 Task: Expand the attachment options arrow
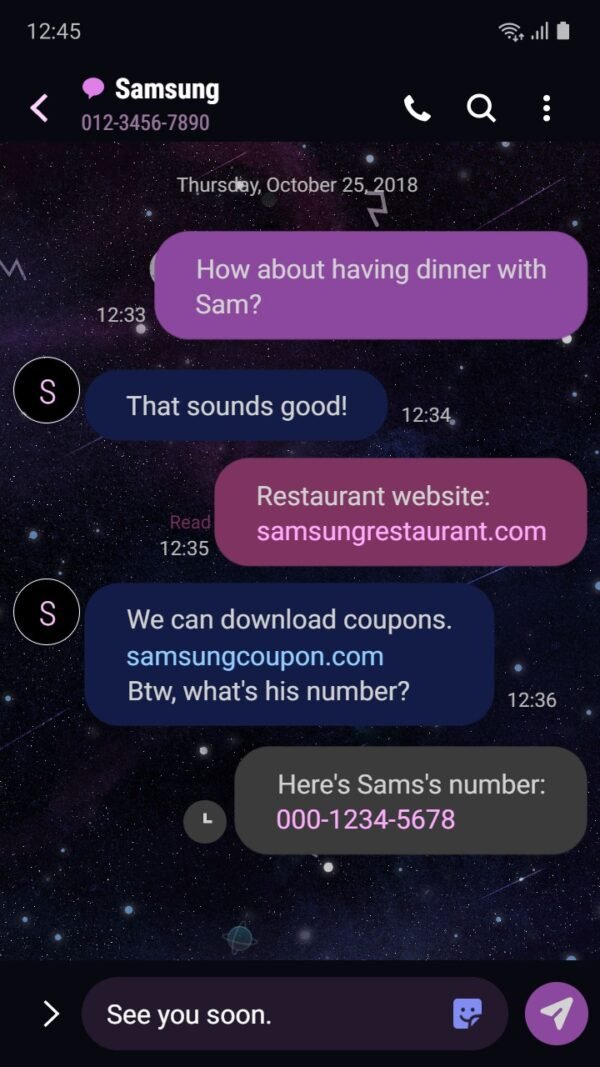click(x=51, y=1014)
